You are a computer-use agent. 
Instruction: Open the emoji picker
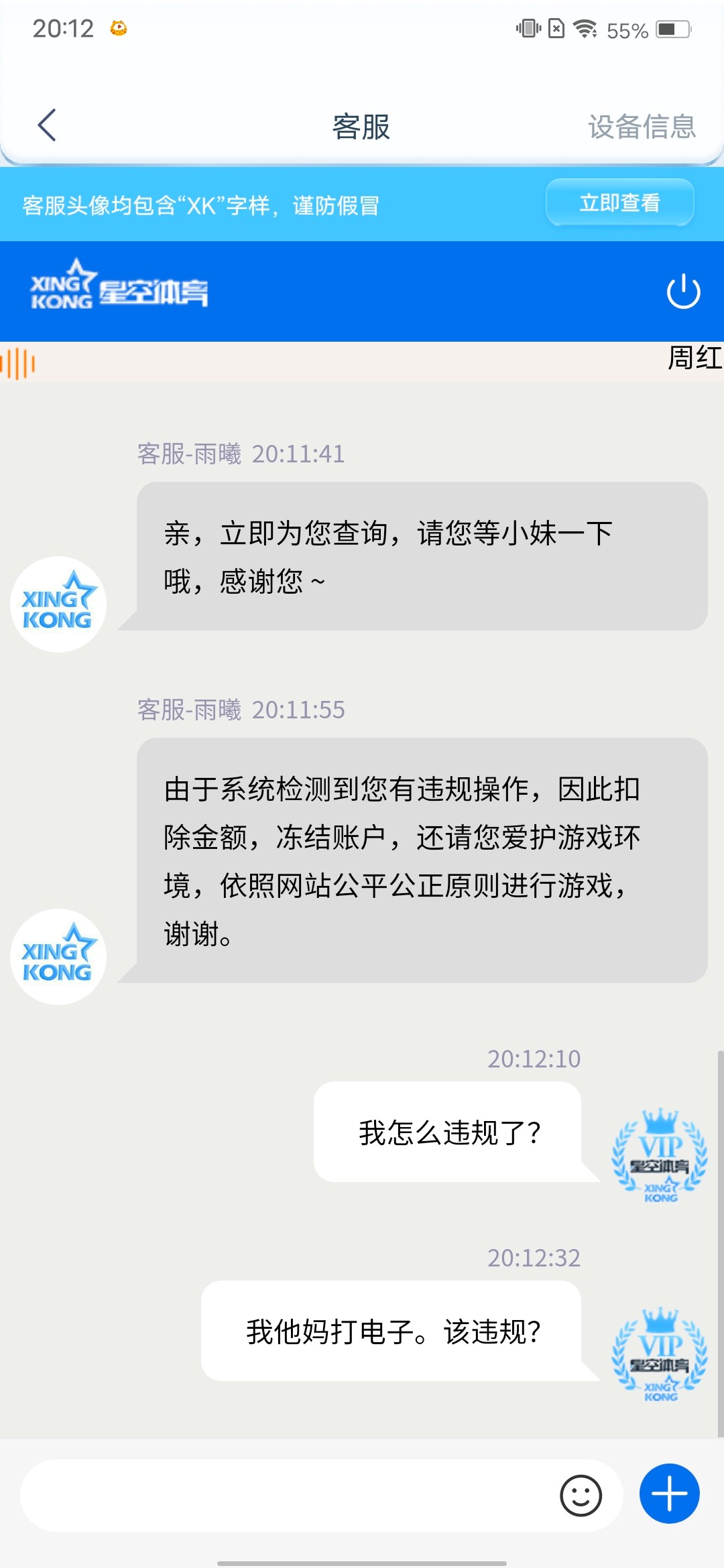coord(581,1495)
